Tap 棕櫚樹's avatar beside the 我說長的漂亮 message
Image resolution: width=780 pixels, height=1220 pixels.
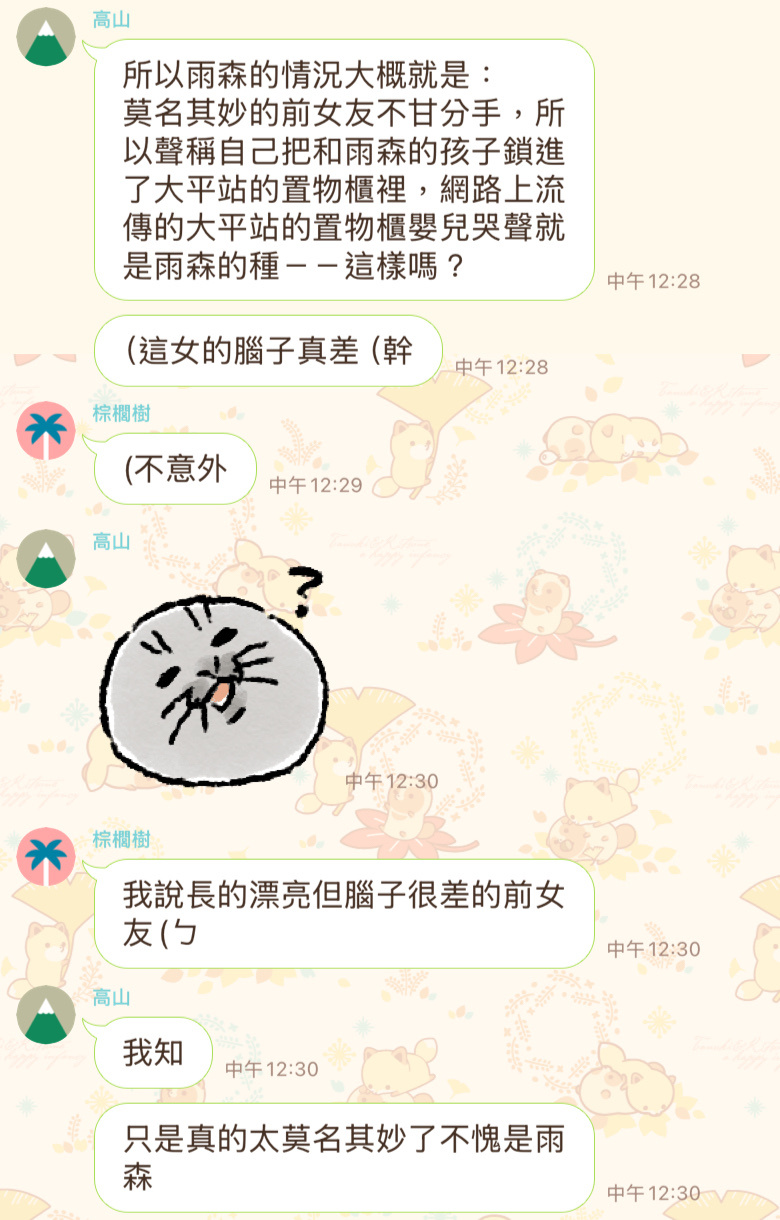pyautogui.click(x=46, y=856)
